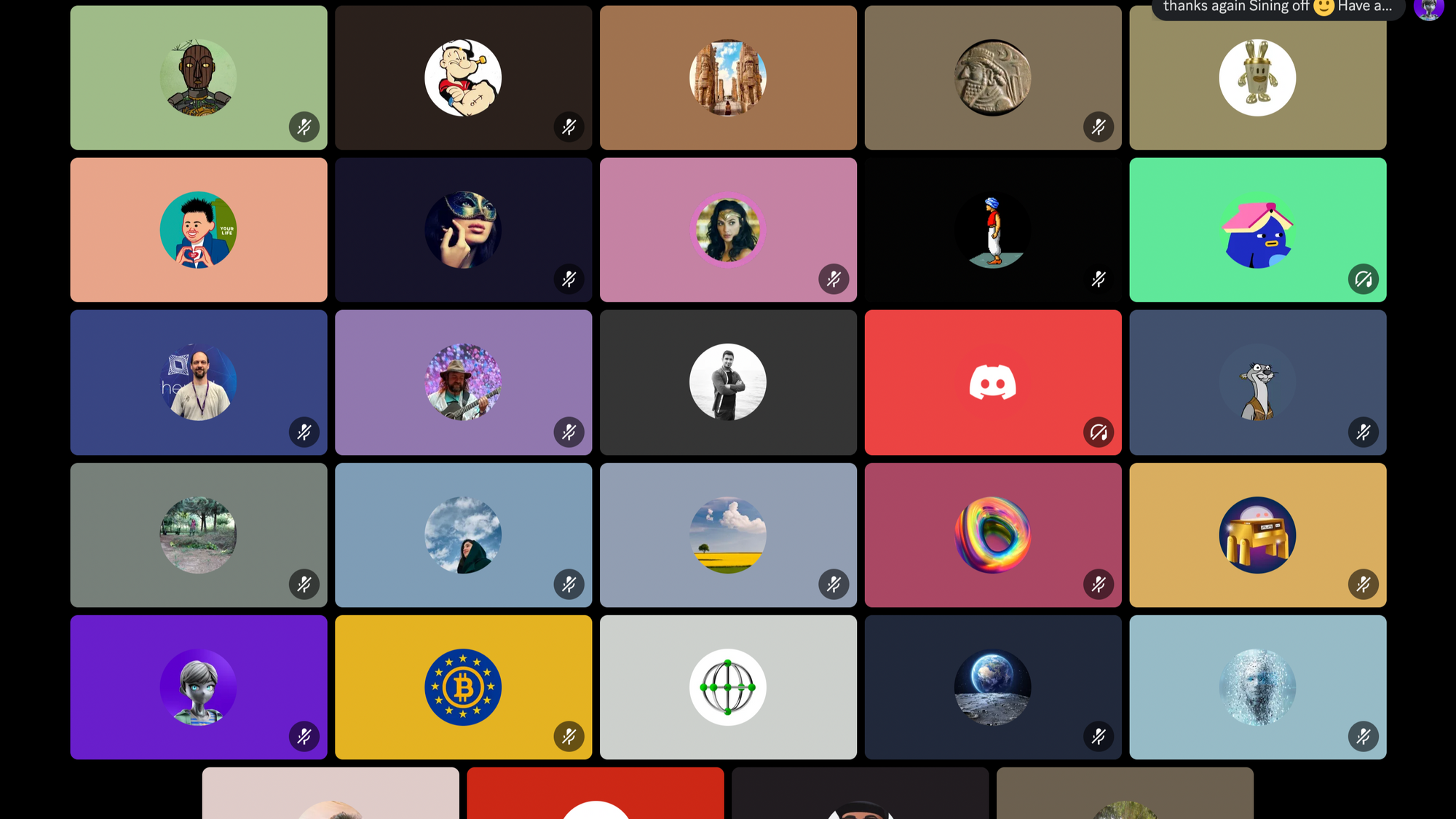1456x819 pixels.
Task: Open the black-and-white man portrait tile
Action: [727, 382]
